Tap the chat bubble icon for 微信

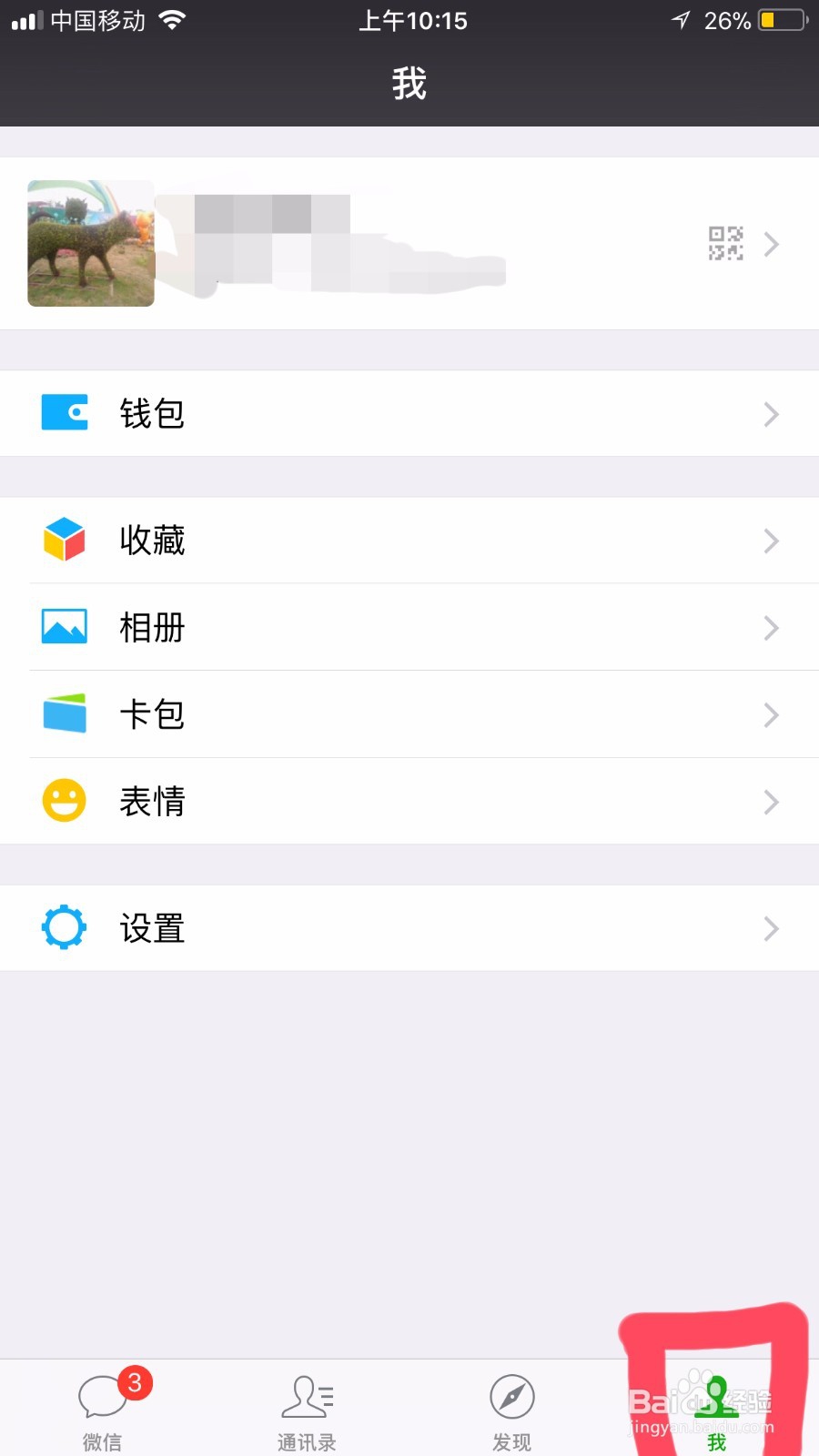[x=102, y=1394]
